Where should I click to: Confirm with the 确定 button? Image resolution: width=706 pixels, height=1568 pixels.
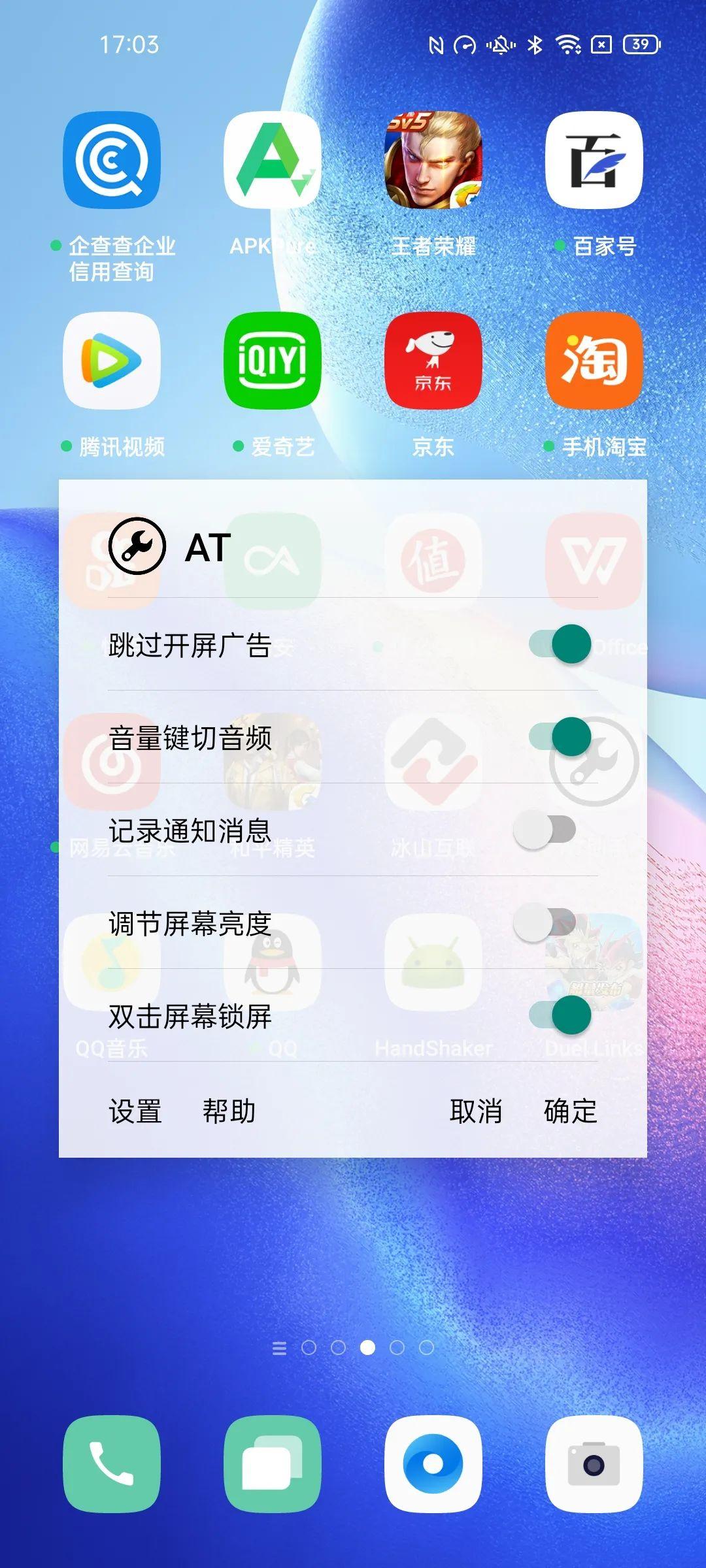point(570,1111)
